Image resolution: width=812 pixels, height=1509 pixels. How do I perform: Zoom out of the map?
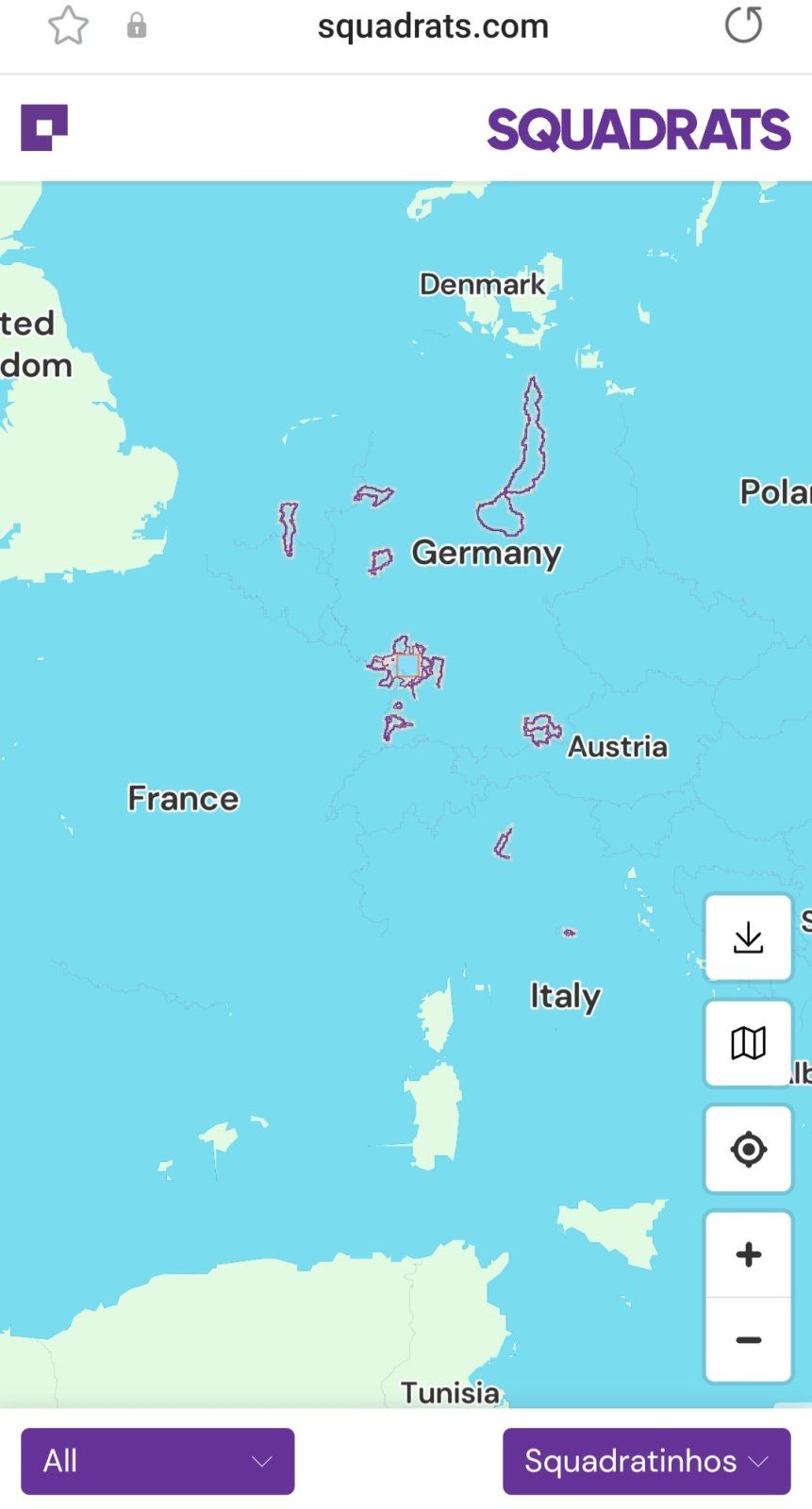click(748, 1340)
